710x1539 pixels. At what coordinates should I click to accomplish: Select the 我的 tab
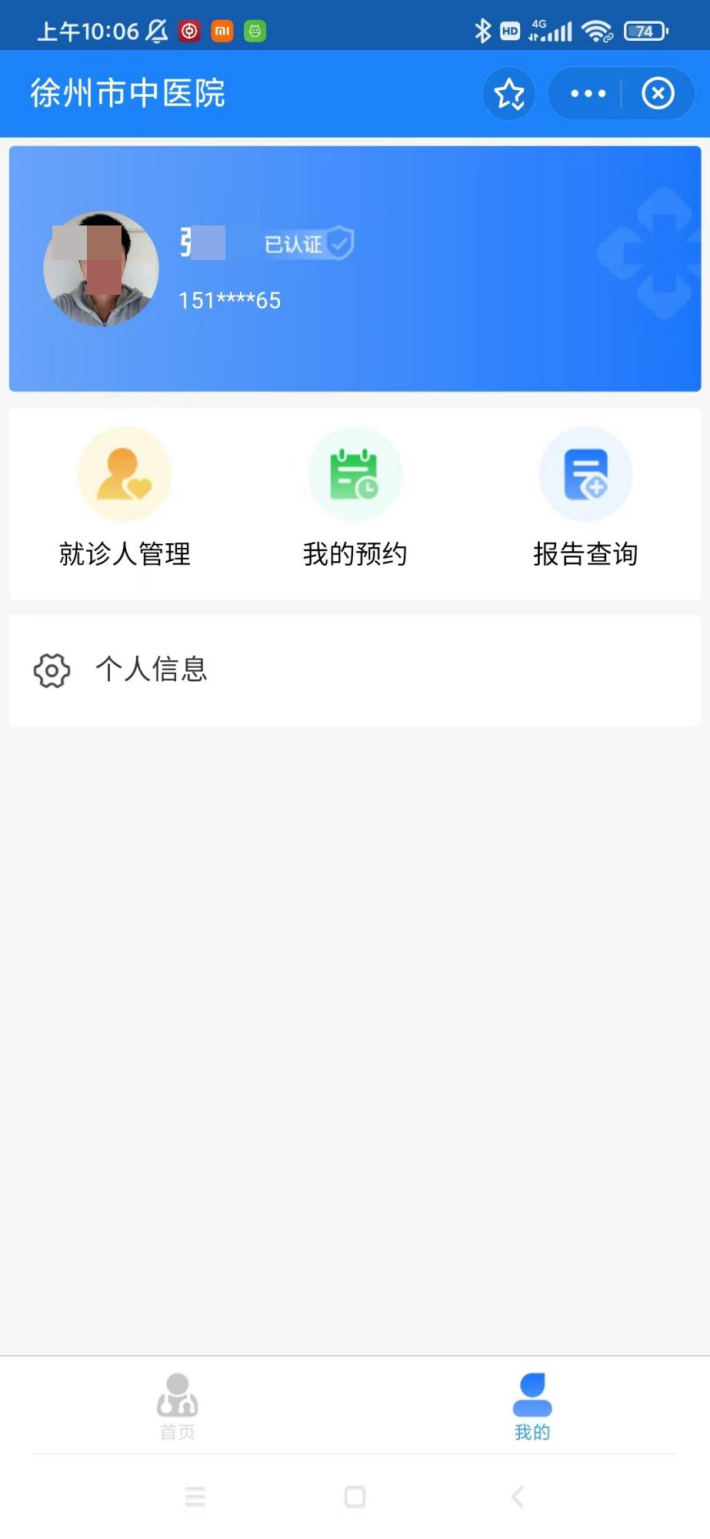[x=532, y=1406]
